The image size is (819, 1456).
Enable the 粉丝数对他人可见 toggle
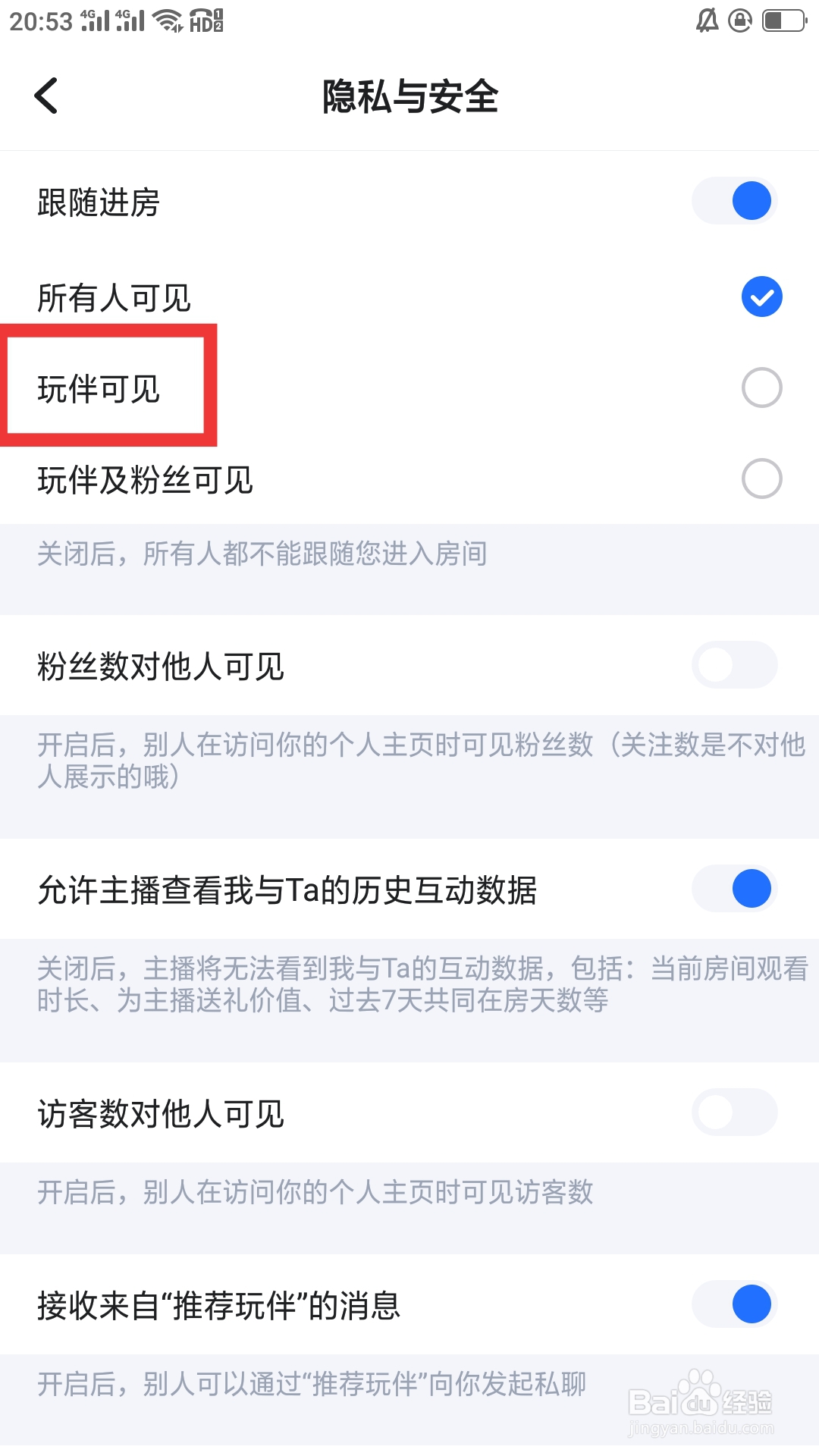coord(733,666)
